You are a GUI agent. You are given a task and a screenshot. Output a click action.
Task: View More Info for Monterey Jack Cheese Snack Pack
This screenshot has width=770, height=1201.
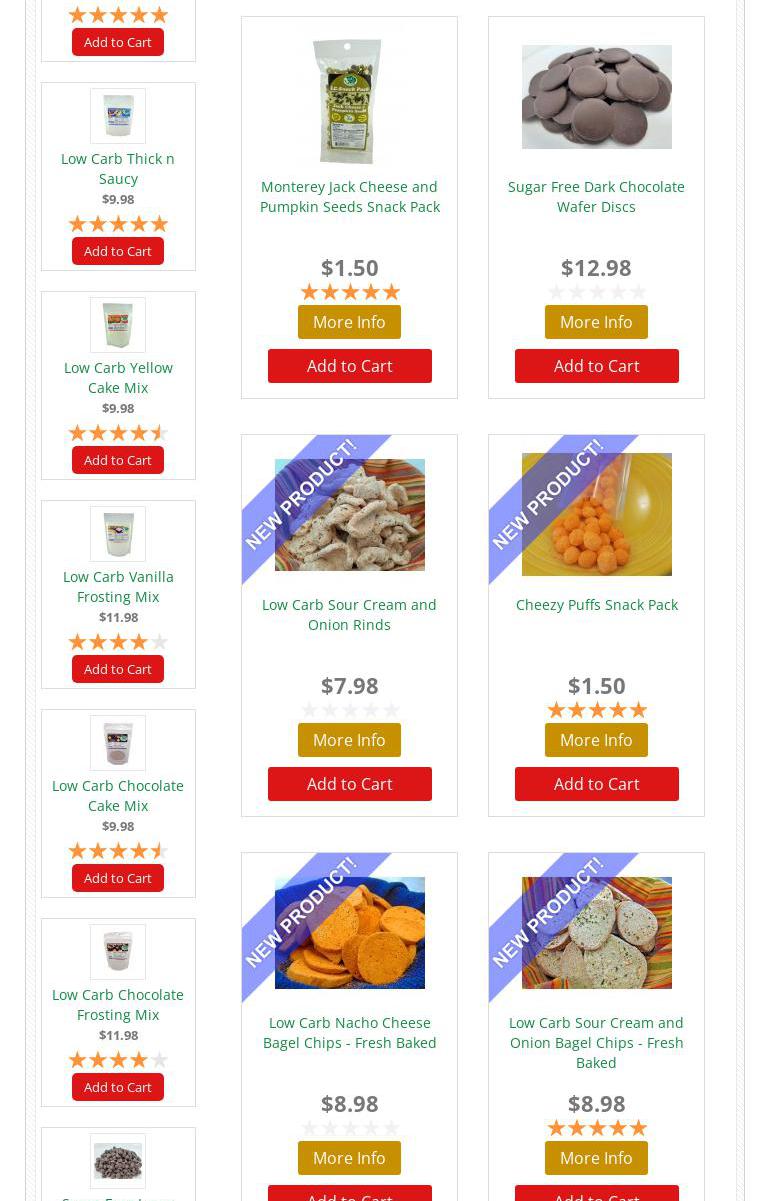[x=349, y=322]
